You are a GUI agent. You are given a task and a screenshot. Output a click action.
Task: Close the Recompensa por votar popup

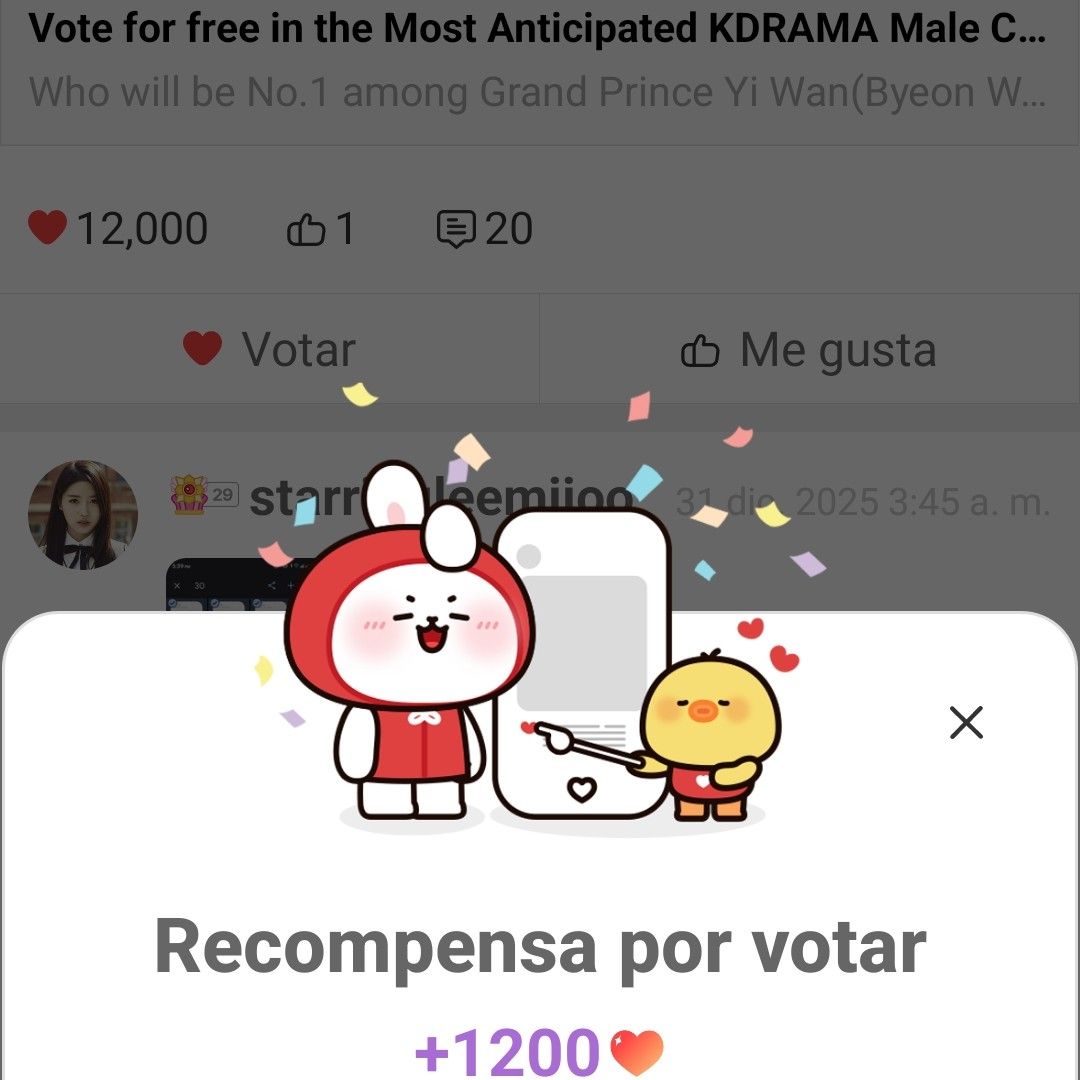tap(966, 722)
